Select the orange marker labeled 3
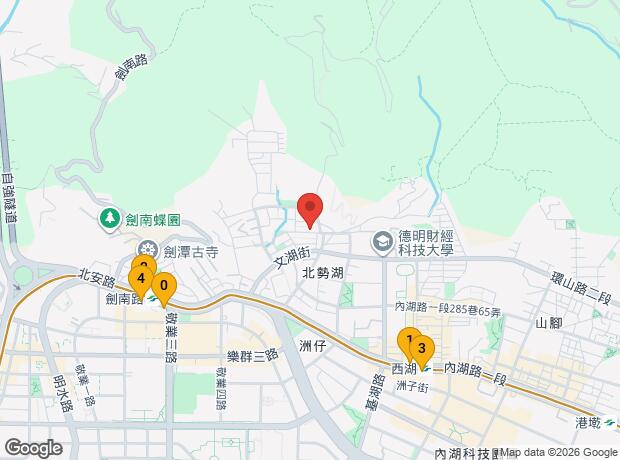This screenshot has width=620, height=460. (x=423, y=349)
